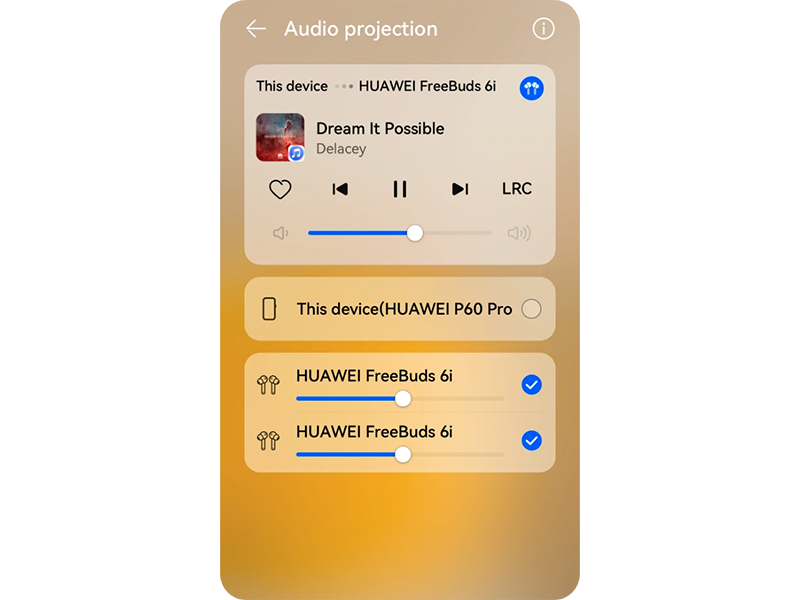Favorite Dream It Possible with the heart
The width and height of the screenshot is (800, 600).
pyautogui.click(x=280, y=189)
